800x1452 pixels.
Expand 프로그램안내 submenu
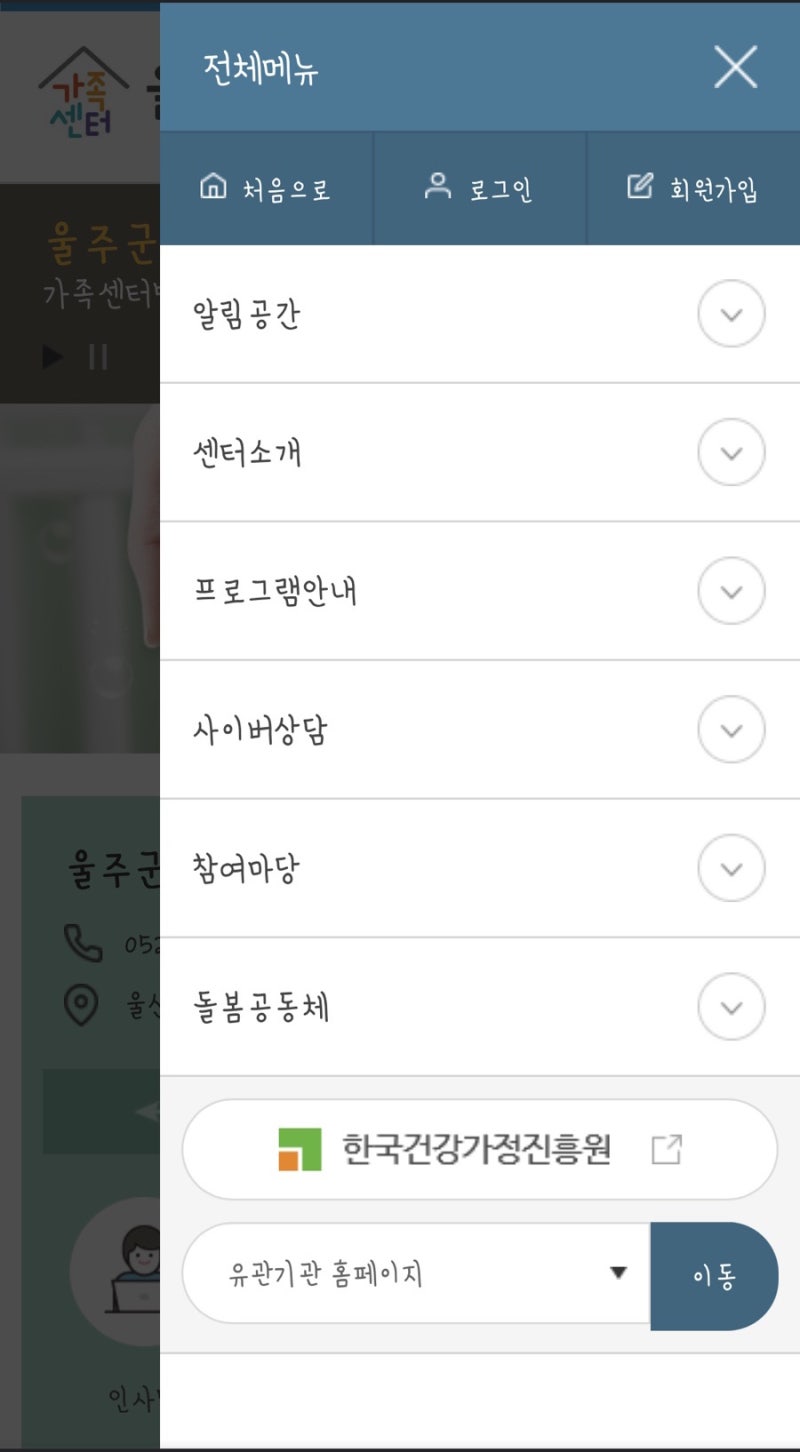tap(731, 591)
